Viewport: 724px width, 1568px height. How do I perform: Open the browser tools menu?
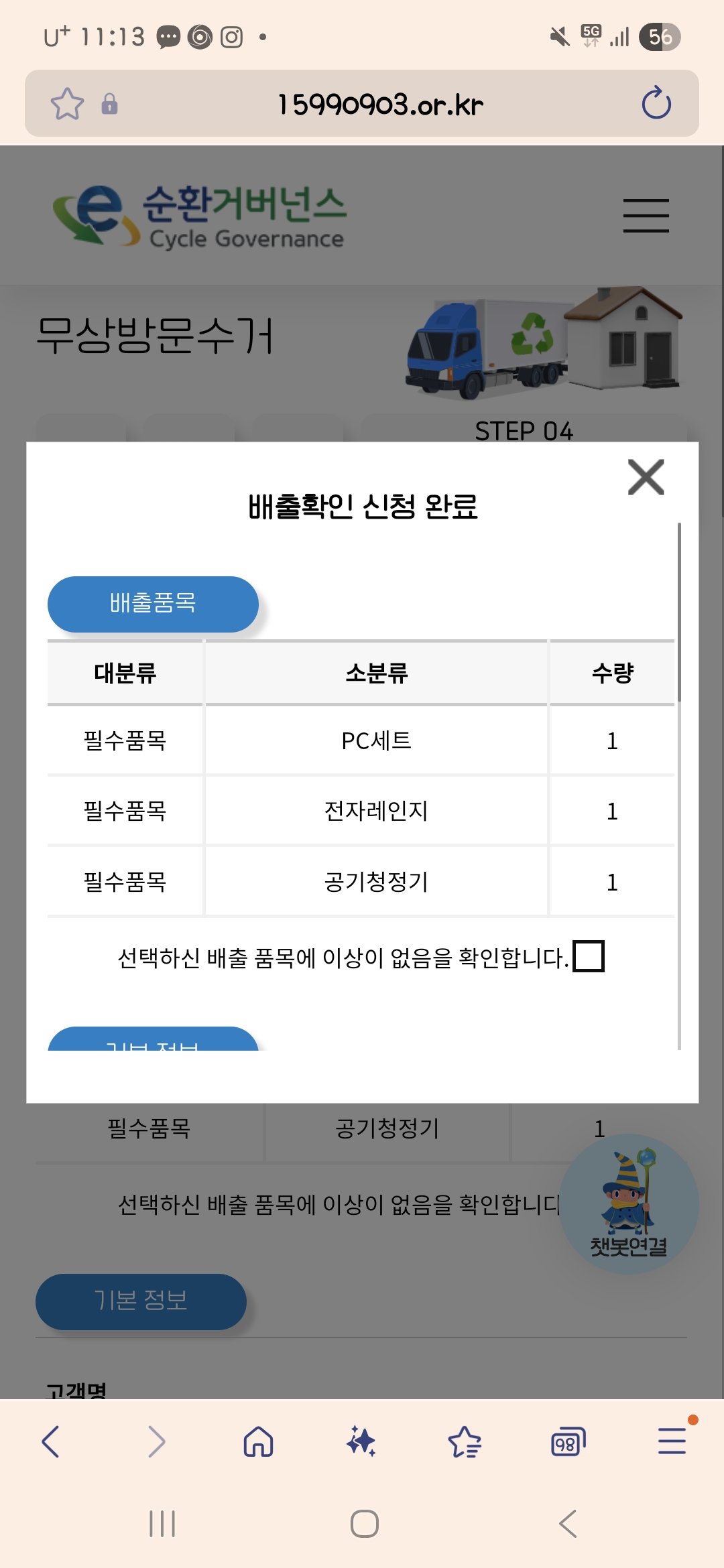672,1441
